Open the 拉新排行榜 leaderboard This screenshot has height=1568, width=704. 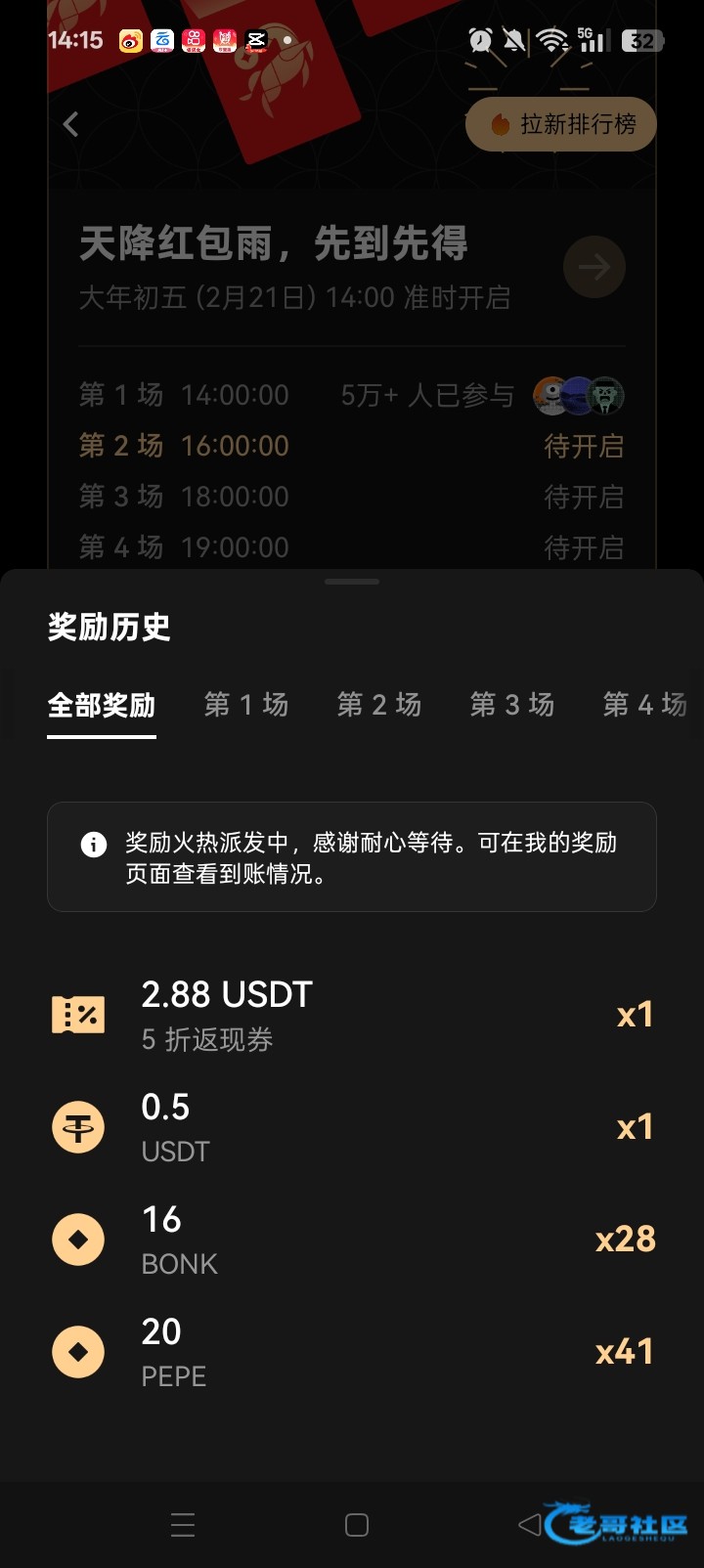pos(561,124)
